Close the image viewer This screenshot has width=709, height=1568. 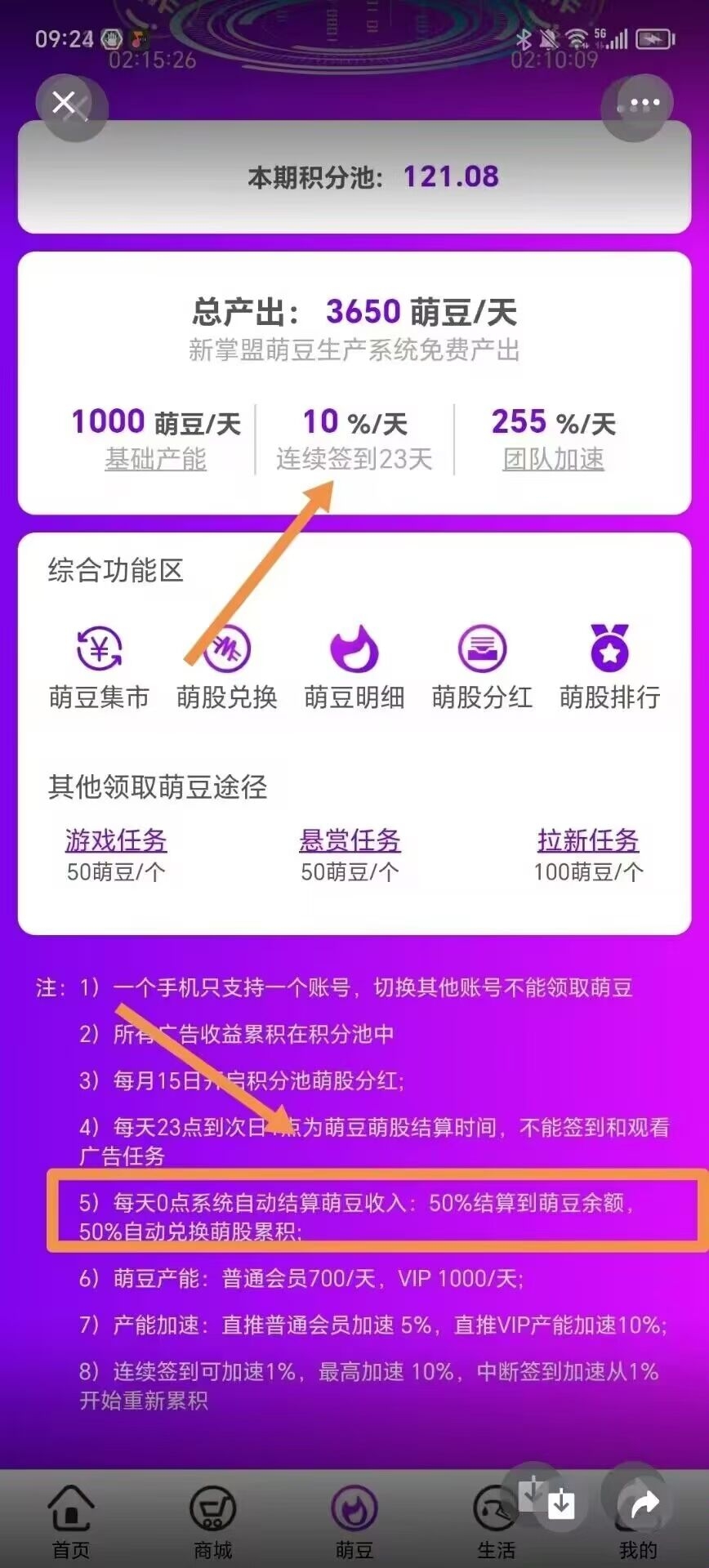click(x=65, y=104)
